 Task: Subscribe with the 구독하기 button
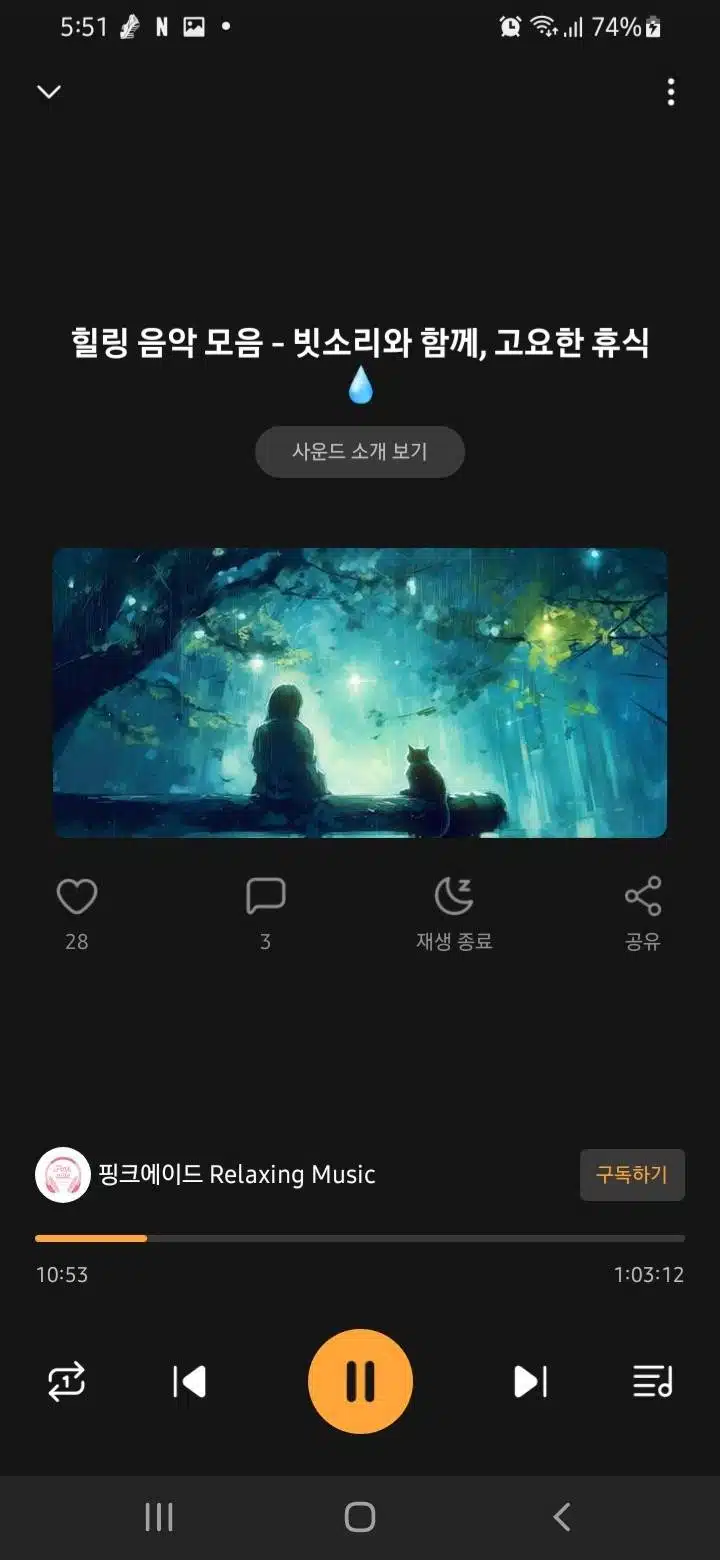click(x=632, y=1174)
